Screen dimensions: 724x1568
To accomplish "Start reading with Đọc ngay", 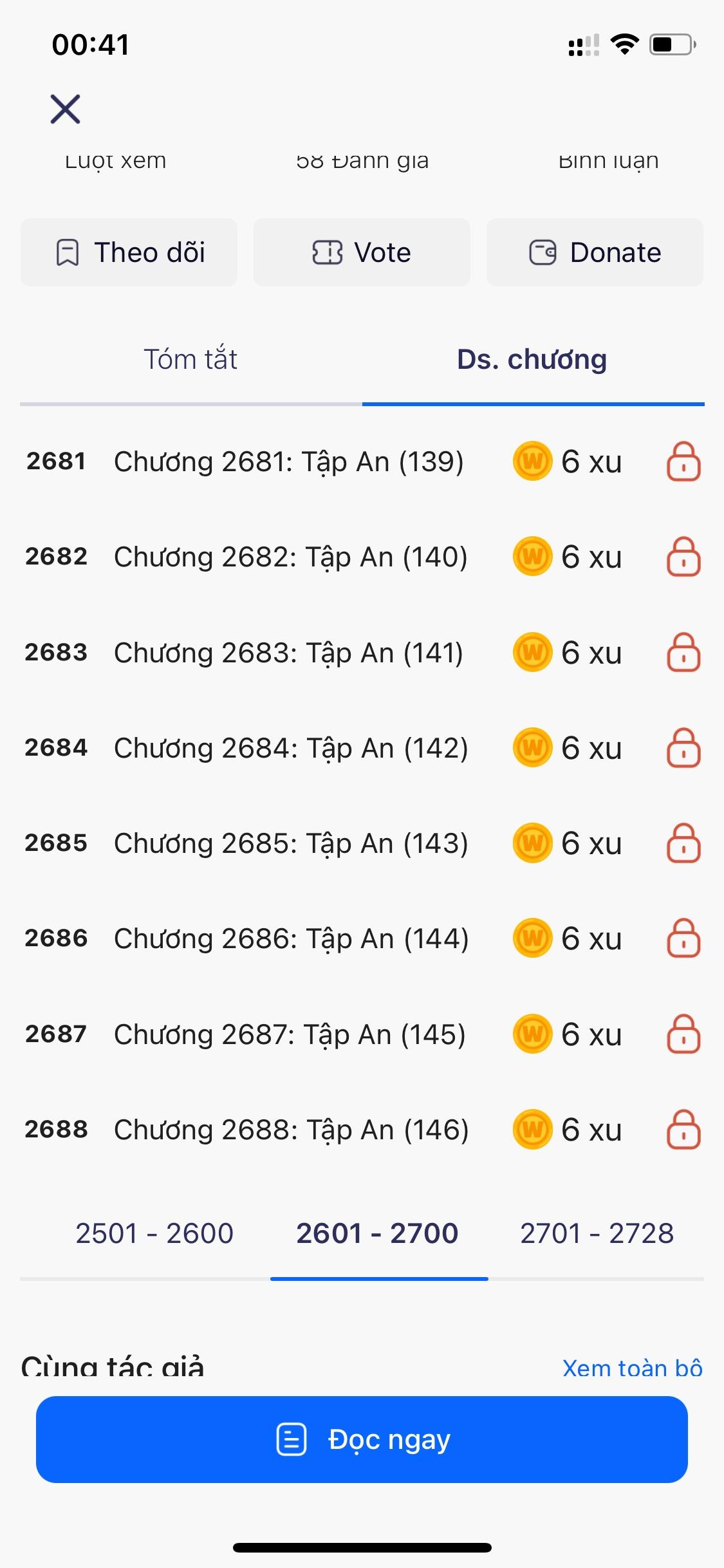I will [362, 1440].
